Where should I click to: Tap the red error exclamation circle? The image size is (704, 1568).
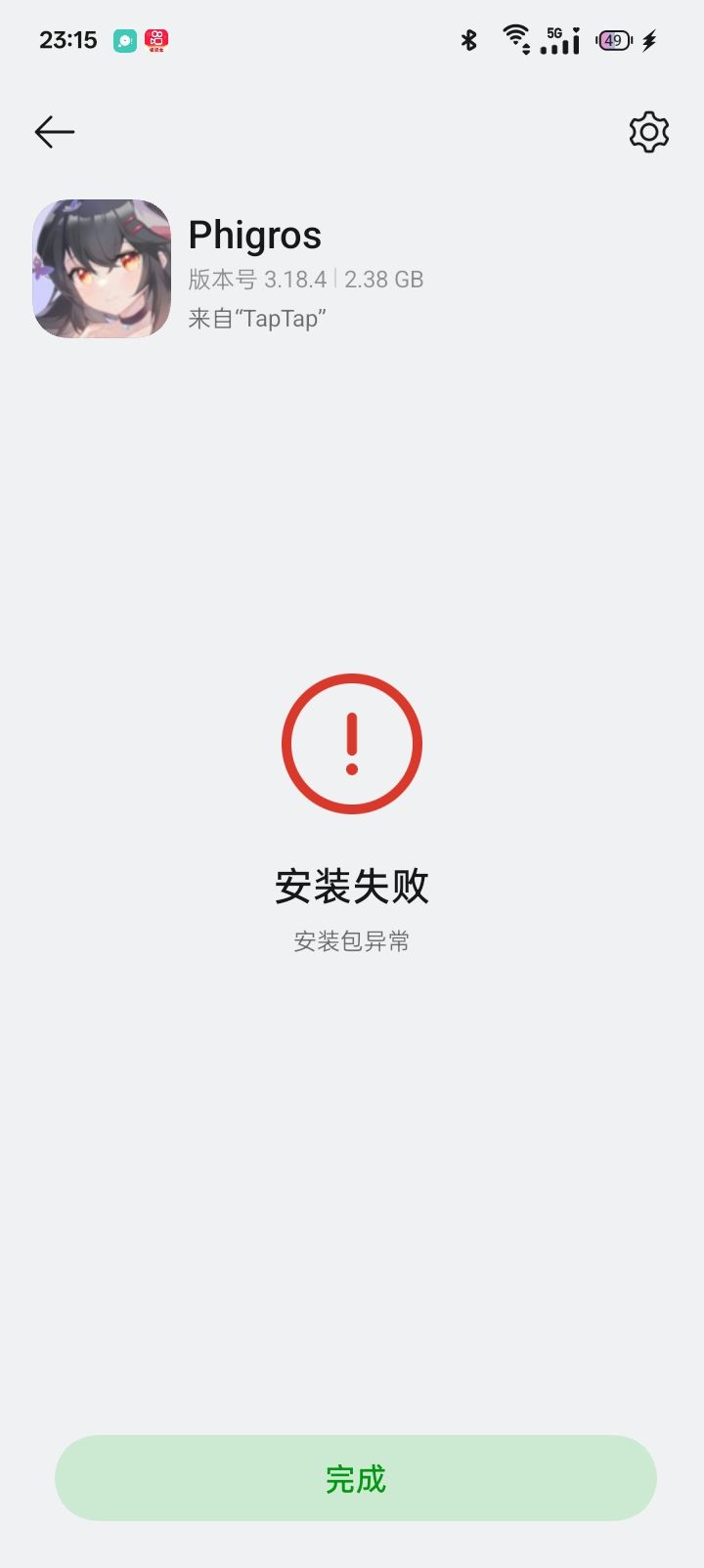pyautogui.click(x=351, y=741)
